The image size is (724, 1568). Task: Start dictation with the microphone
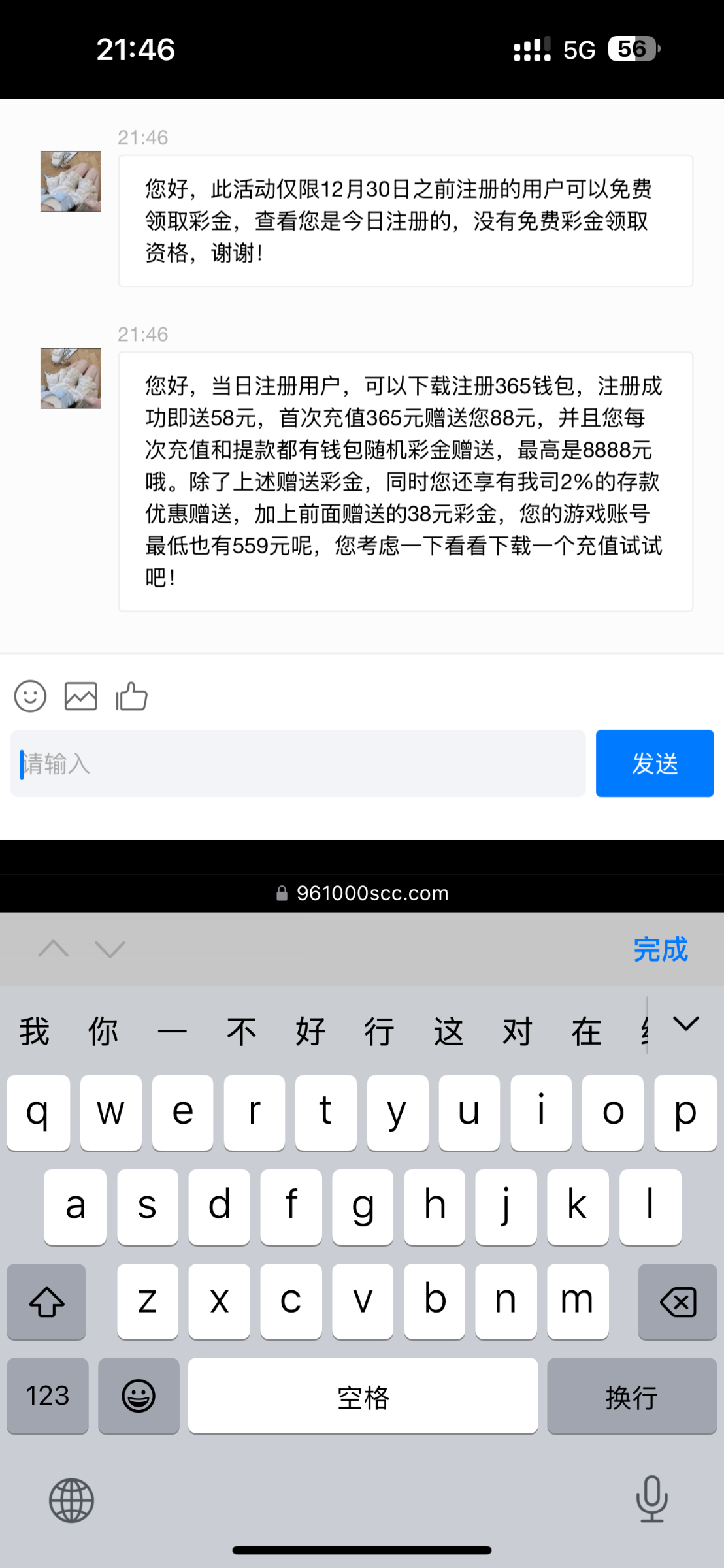651,1499
